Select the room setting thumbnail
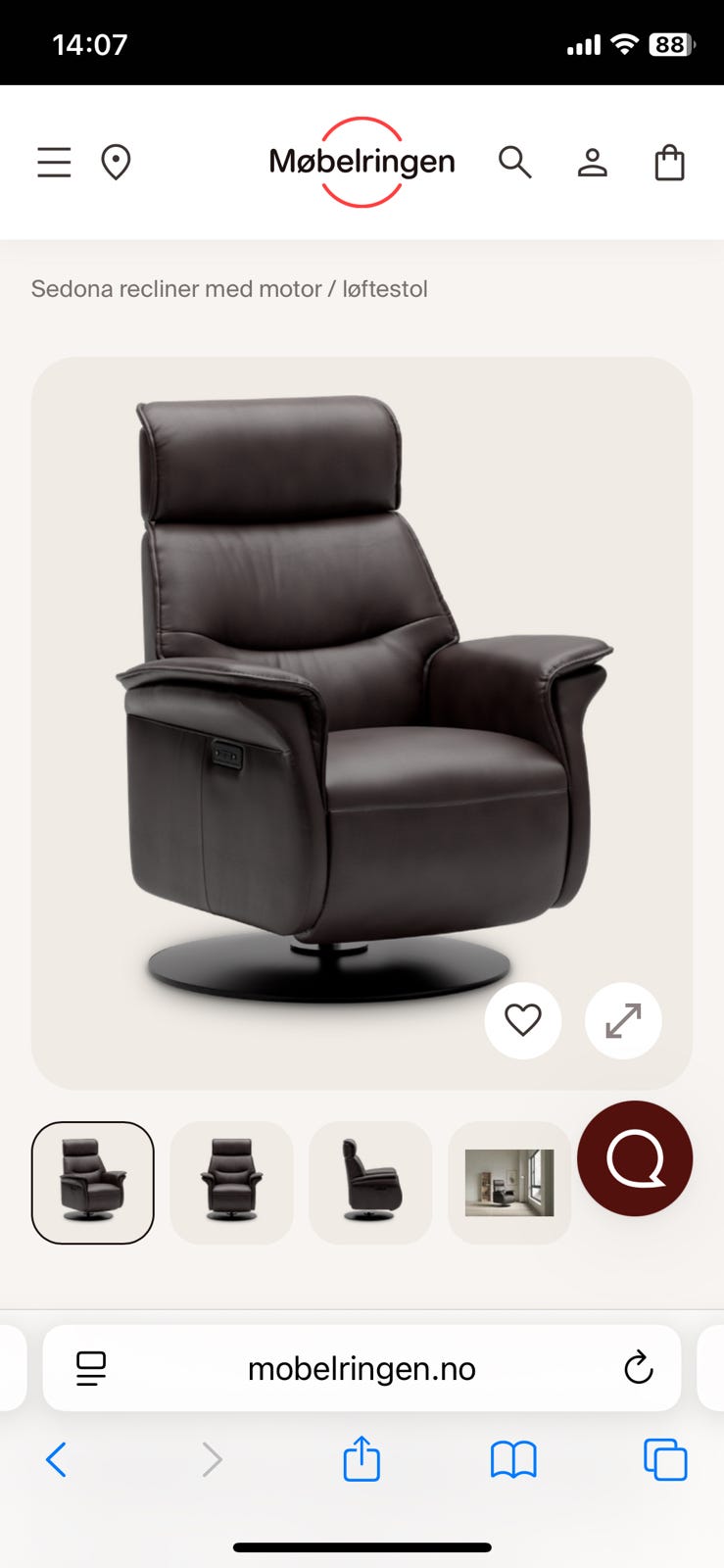This screenshot has height=1568, width=724. tap(509, 1182)
